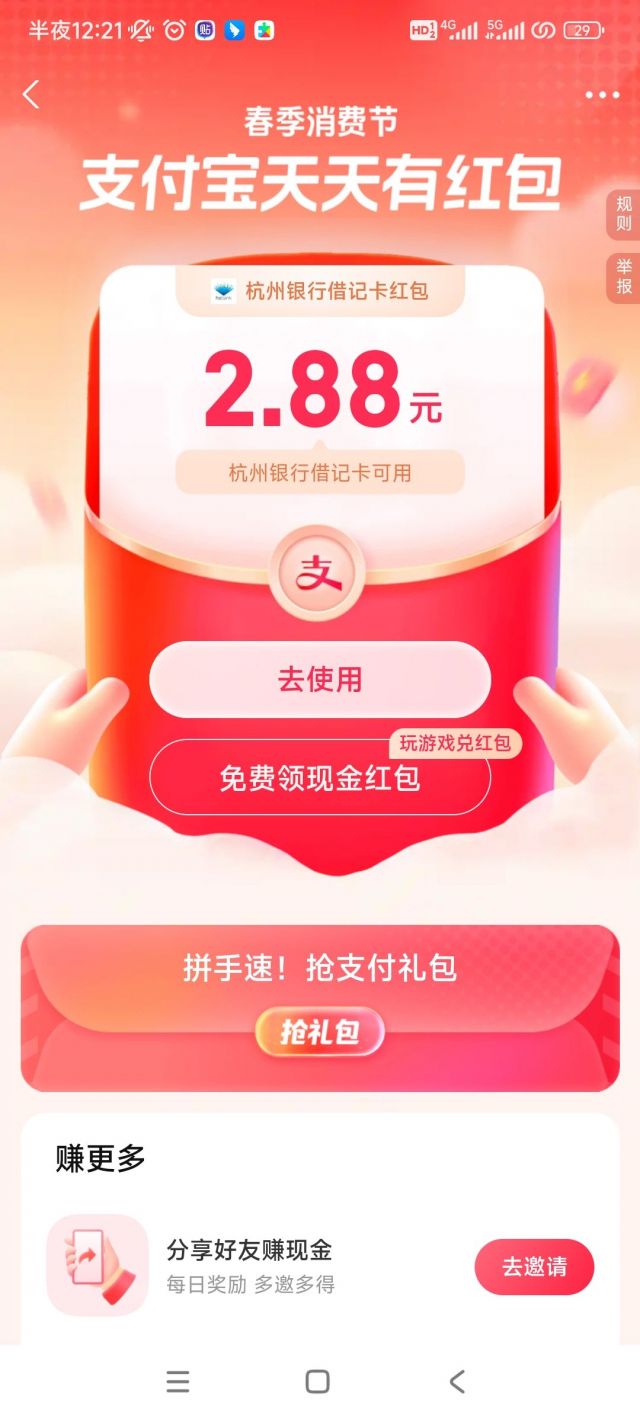Go back using the top-left arrow
This screenshot has width=640, height=1422.
[x=31, y=95]
